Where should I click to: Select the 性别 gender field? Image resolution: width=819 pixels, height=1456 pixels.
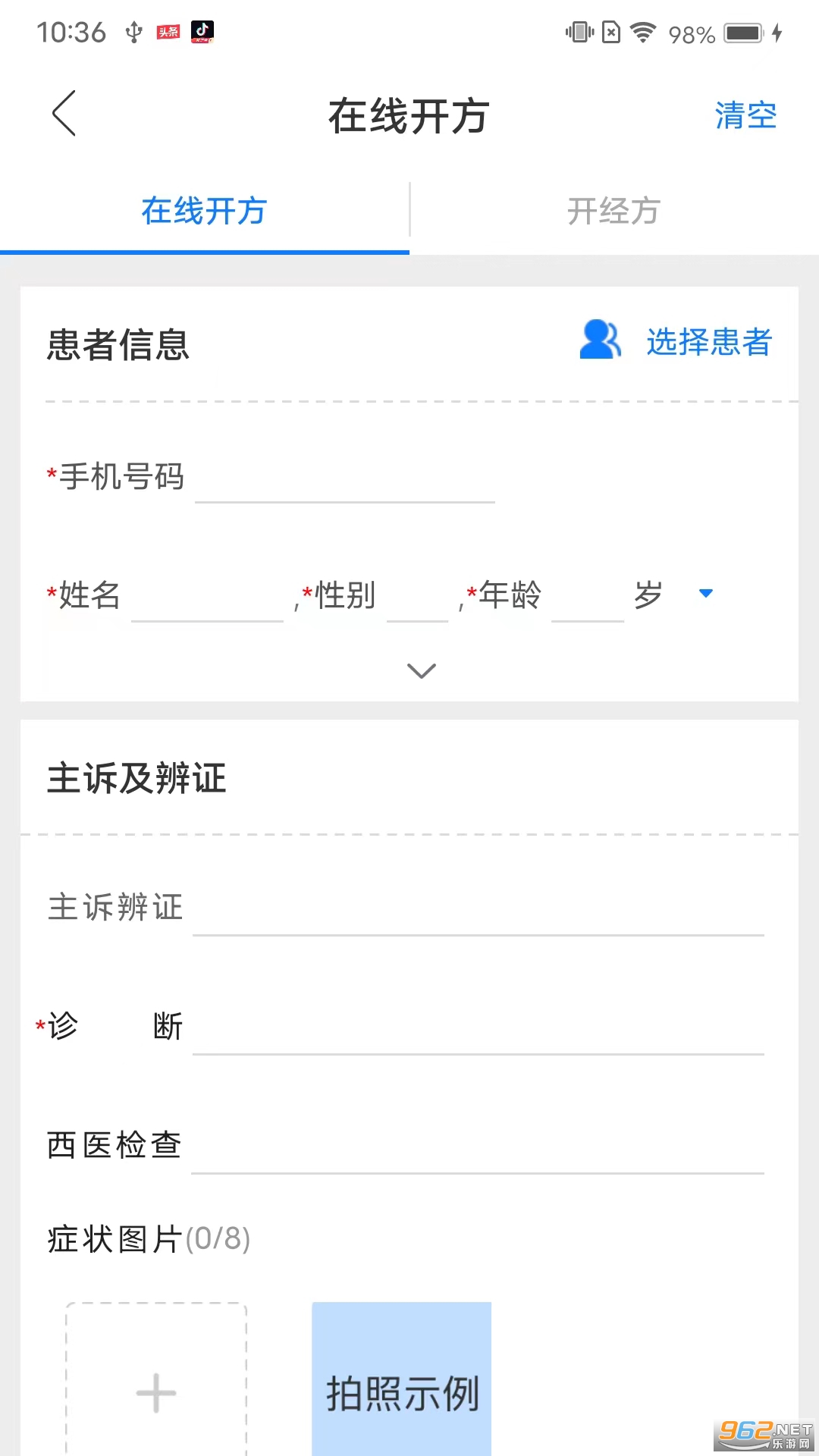pos(417,599)
